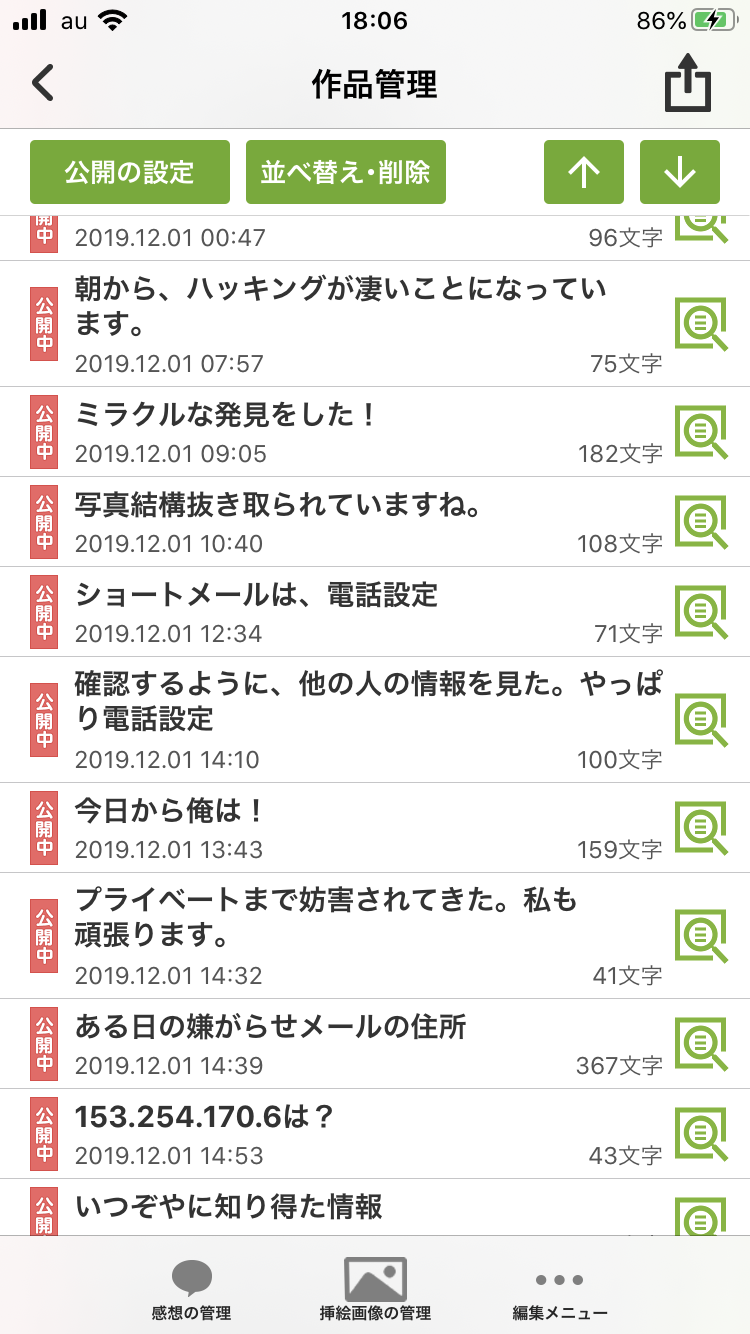The image size is (750, 1334).
Task: Open the entry ある日の嫌がらせメールの住所
Action: click(270, 1026)
